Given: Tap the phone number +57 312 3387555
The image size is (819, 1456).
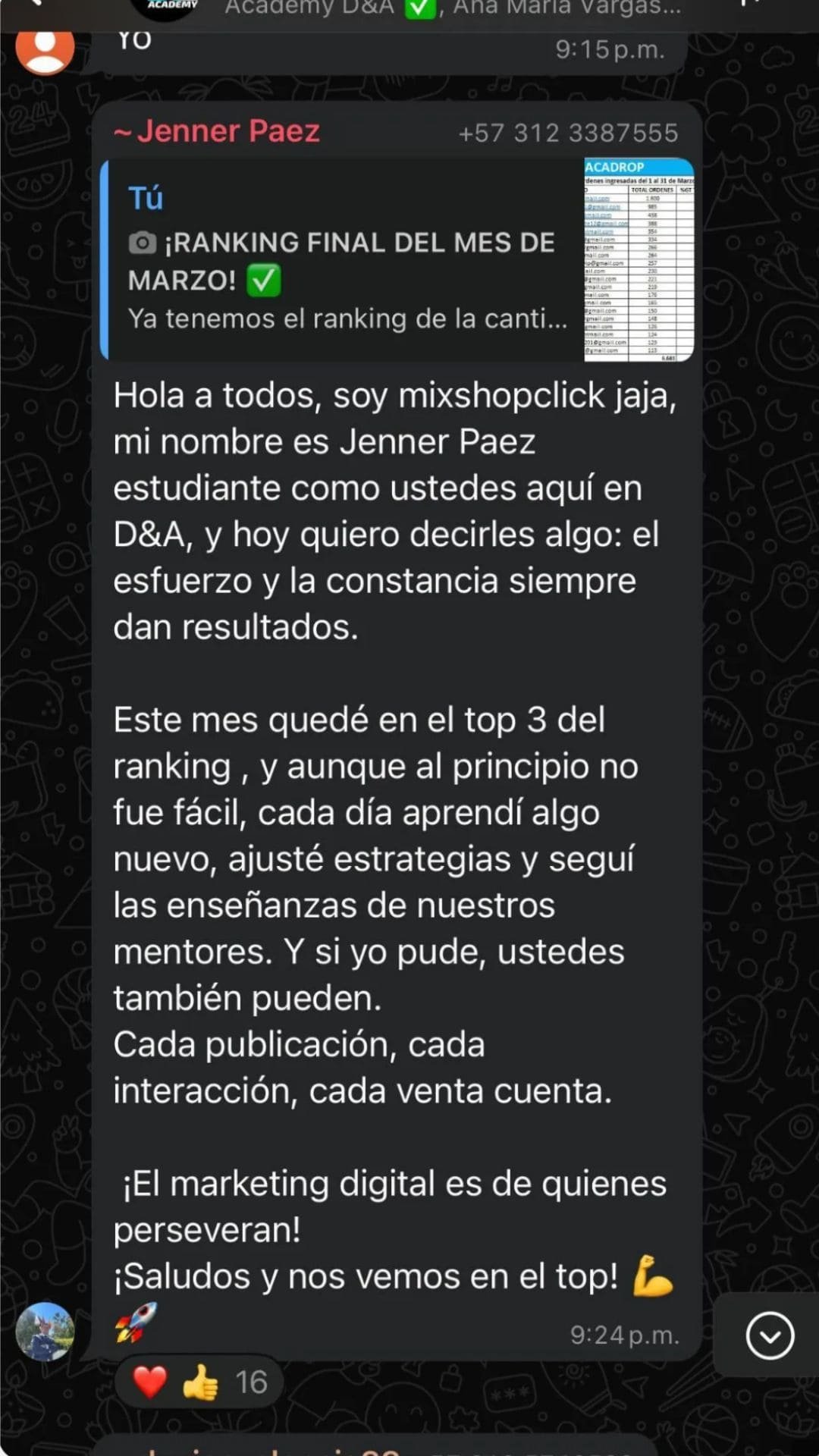Looking at the screenshot, I should tap(569, 131).
